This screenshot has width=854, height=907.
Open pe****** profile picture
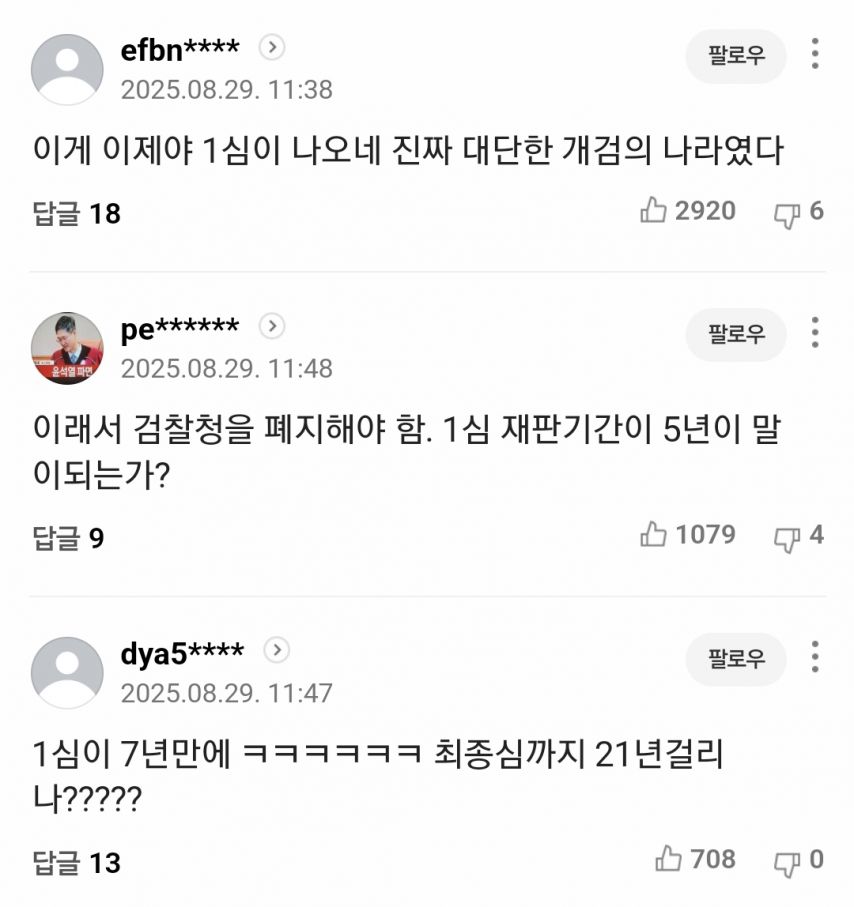coord(68,348)
